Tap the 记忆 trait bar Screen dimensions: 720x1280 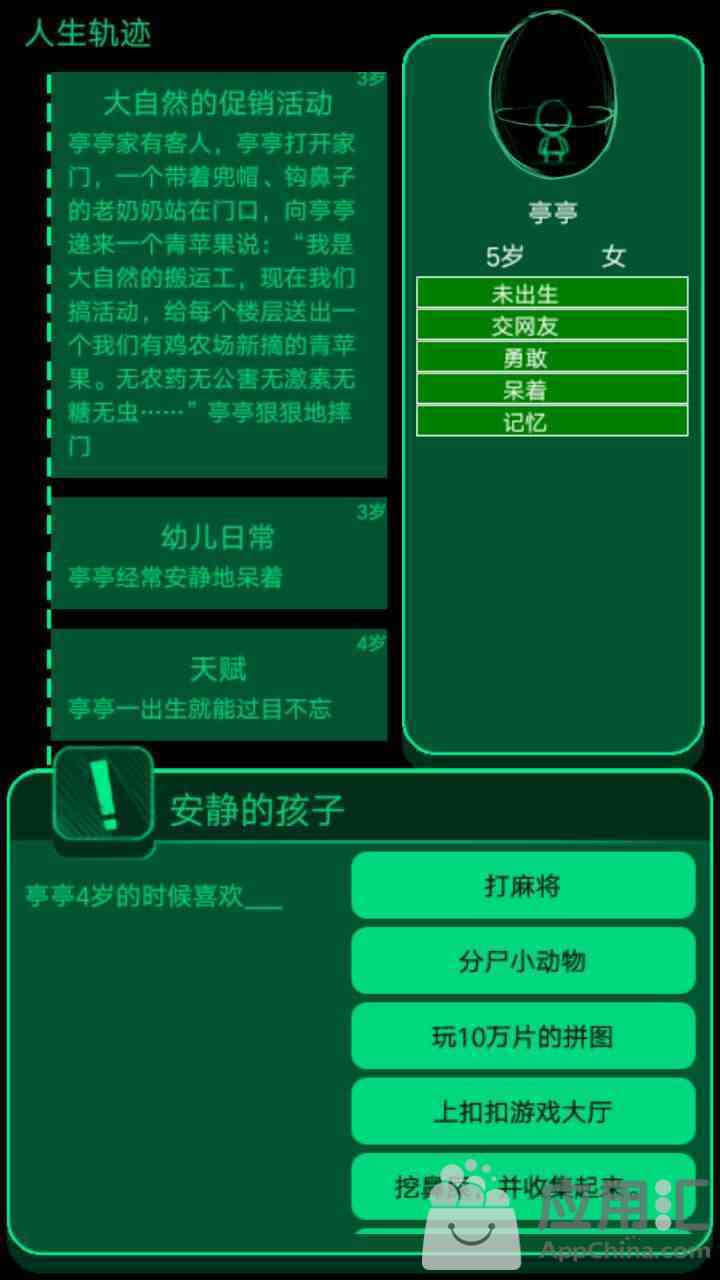(552, 421)
